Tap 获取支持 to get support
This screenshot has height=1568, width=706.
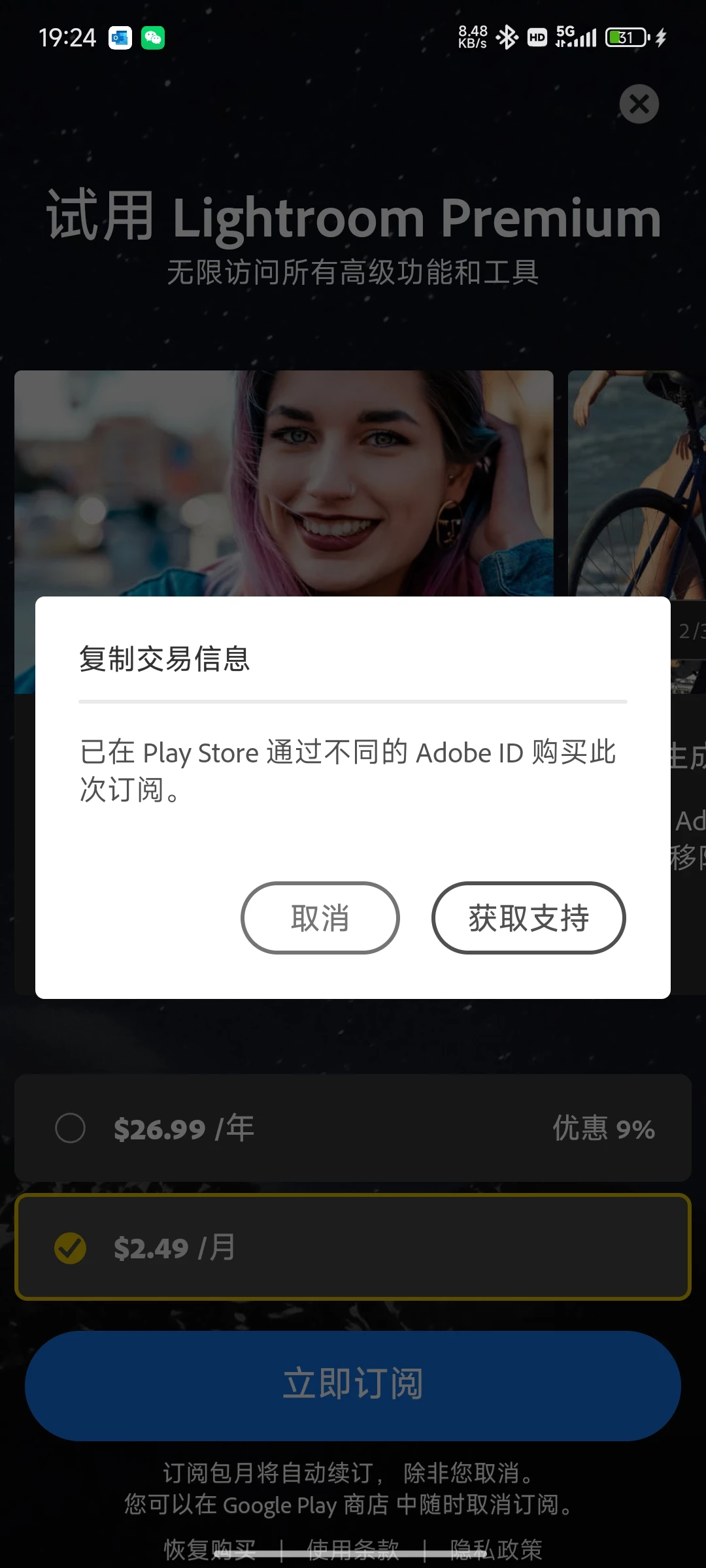coord(528,918)
